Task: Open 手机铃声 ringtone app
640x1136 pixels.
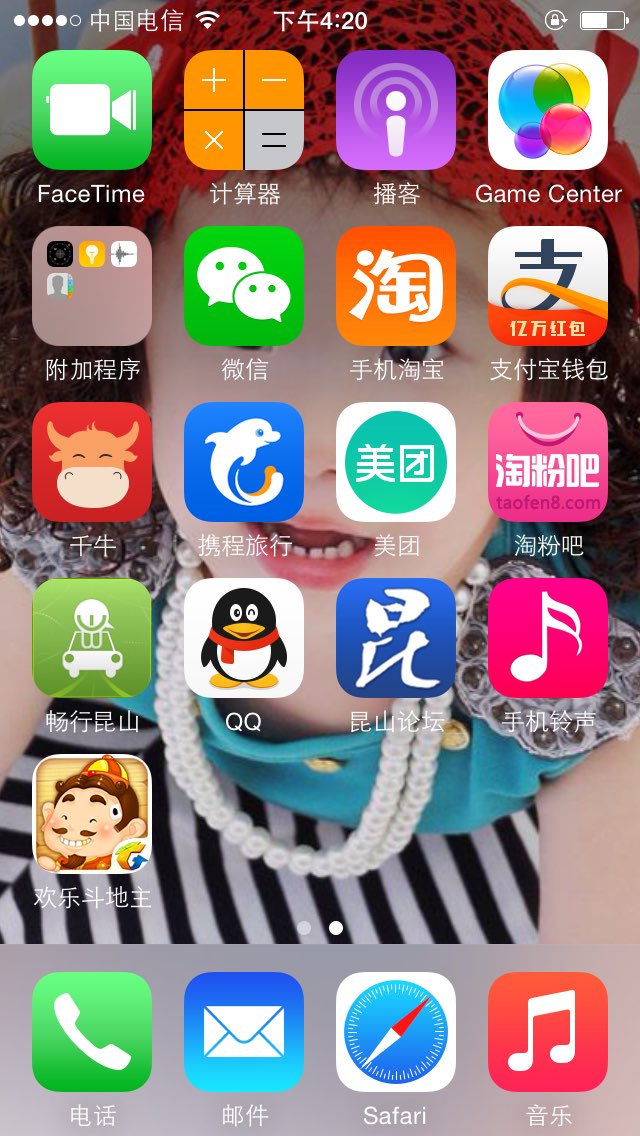Action: 548,638
